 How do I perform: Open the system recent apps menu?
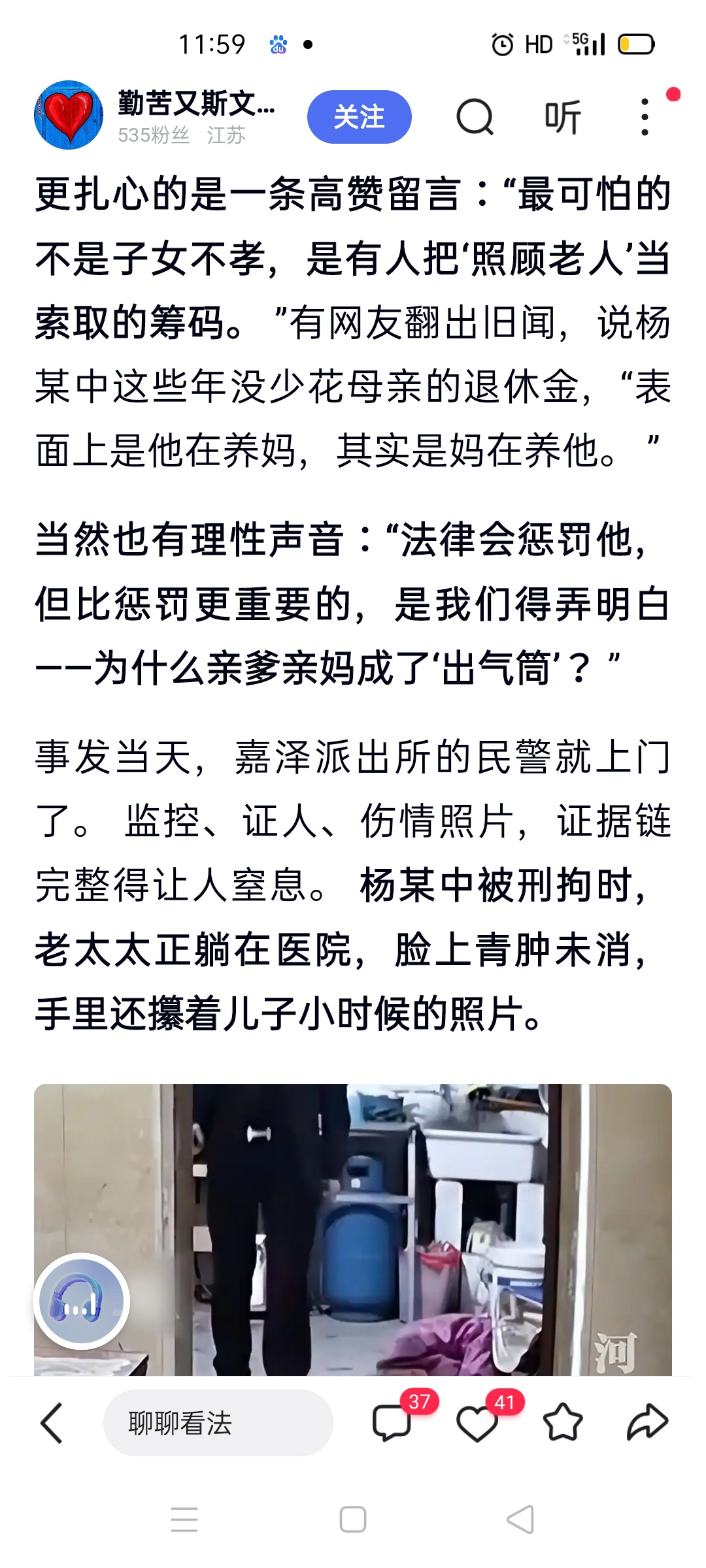pos(184,1520)
